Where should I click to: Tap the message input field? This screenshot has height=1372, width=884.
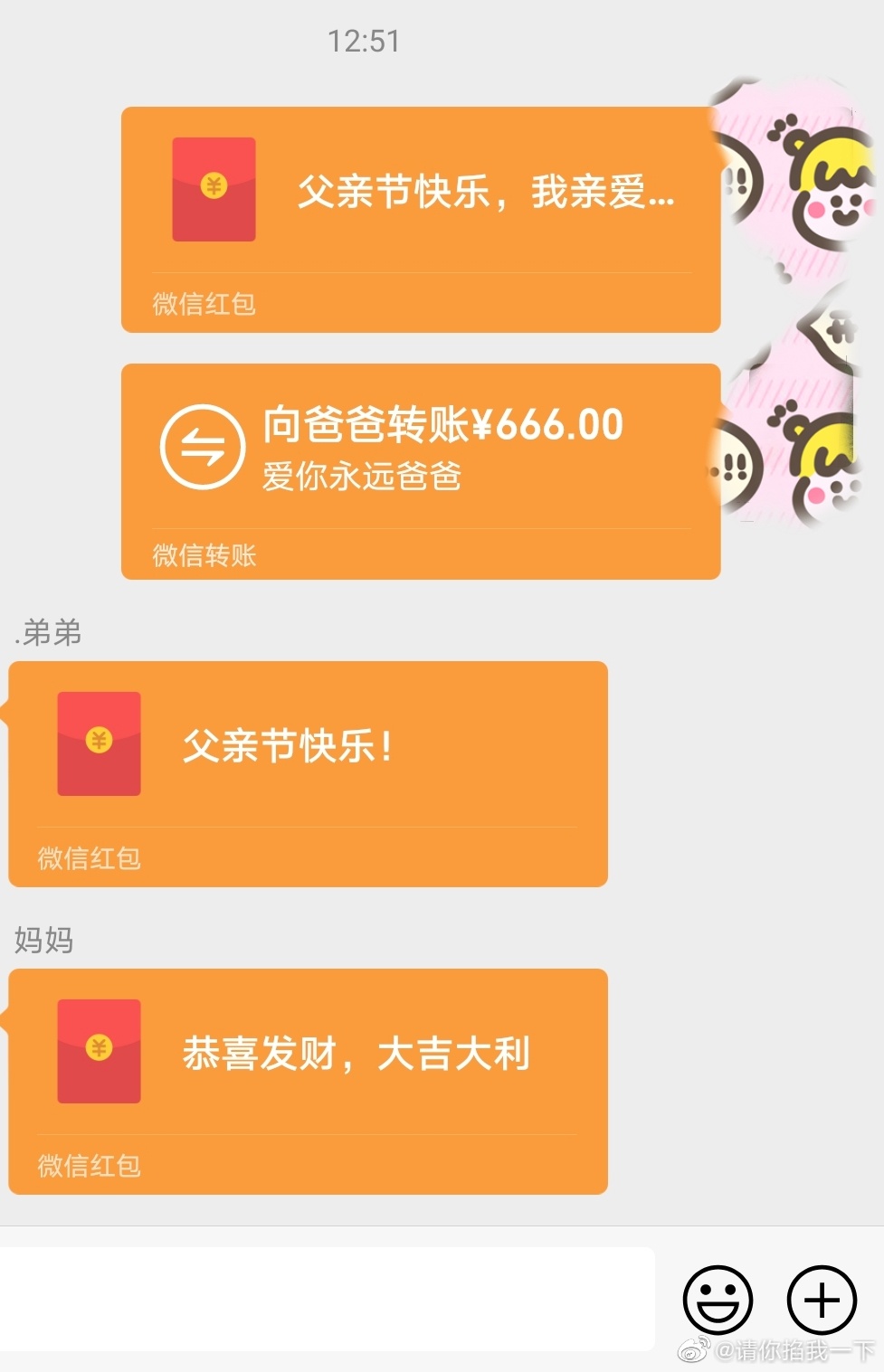pos(326,1299)
